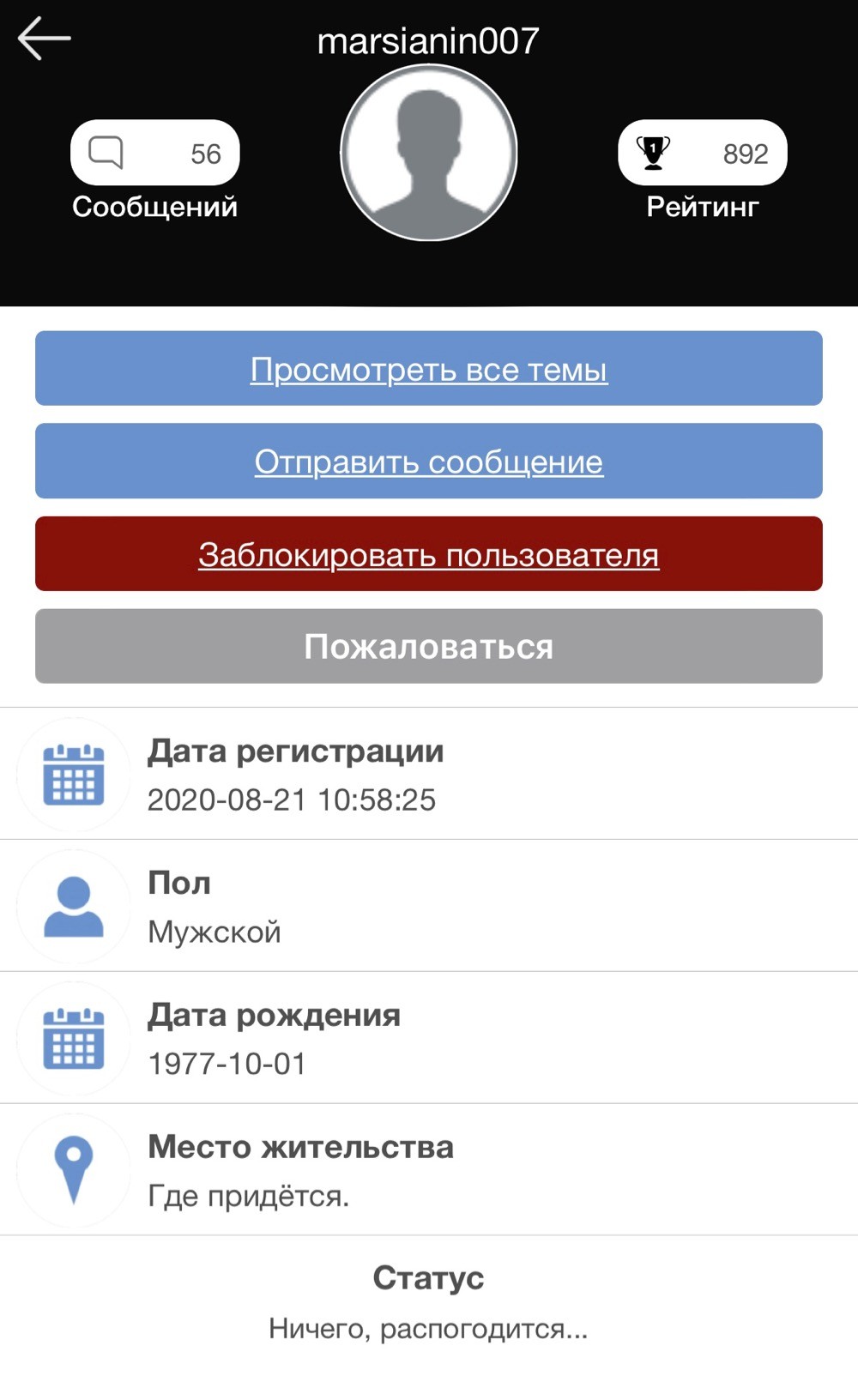Go back using the arrow
Image resolution: width=858 pixels, height=1400 pixels.
(x=45, y=39)
